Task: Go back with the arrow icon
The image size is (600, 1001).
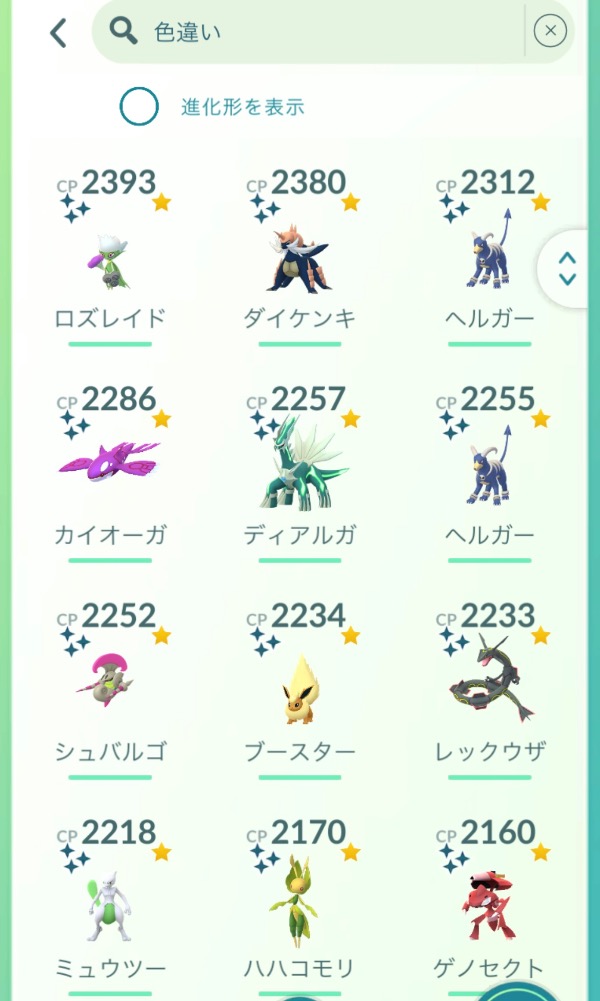Action: [58, 33]
